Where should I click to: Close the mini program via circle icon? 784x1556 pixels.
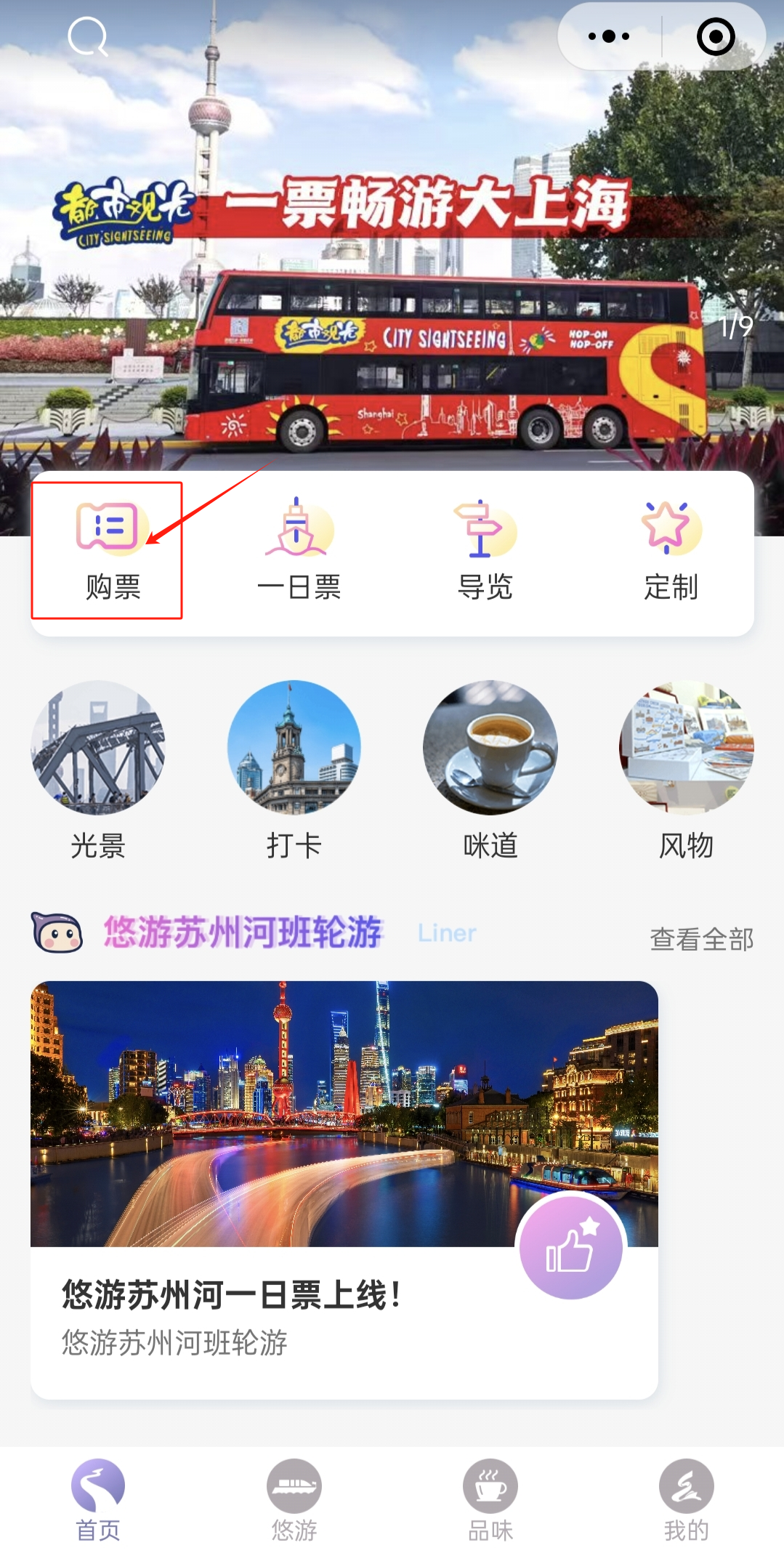tap(716, 36)
